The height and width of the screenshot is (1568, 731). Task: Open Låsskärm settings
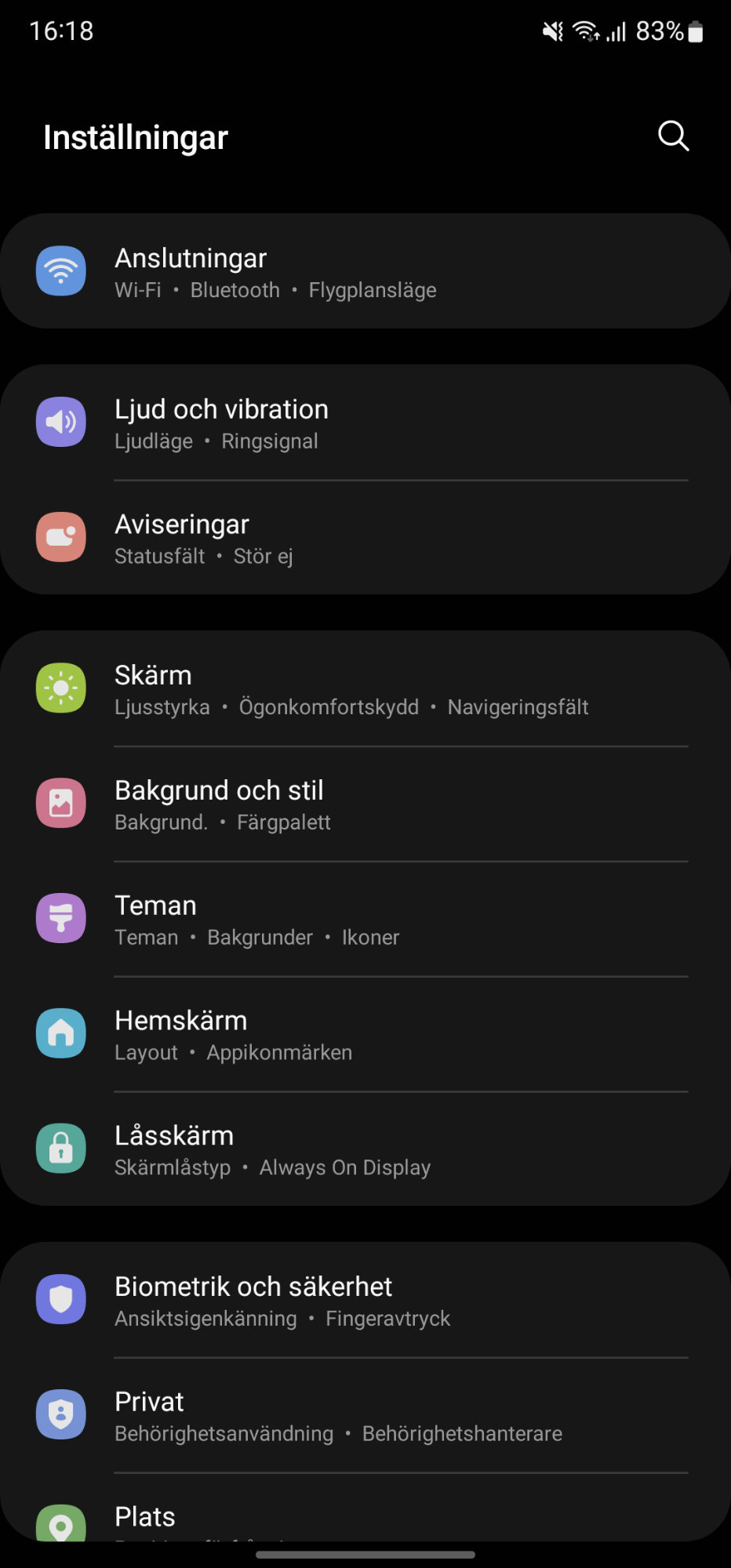click(x=365, y=1150)
